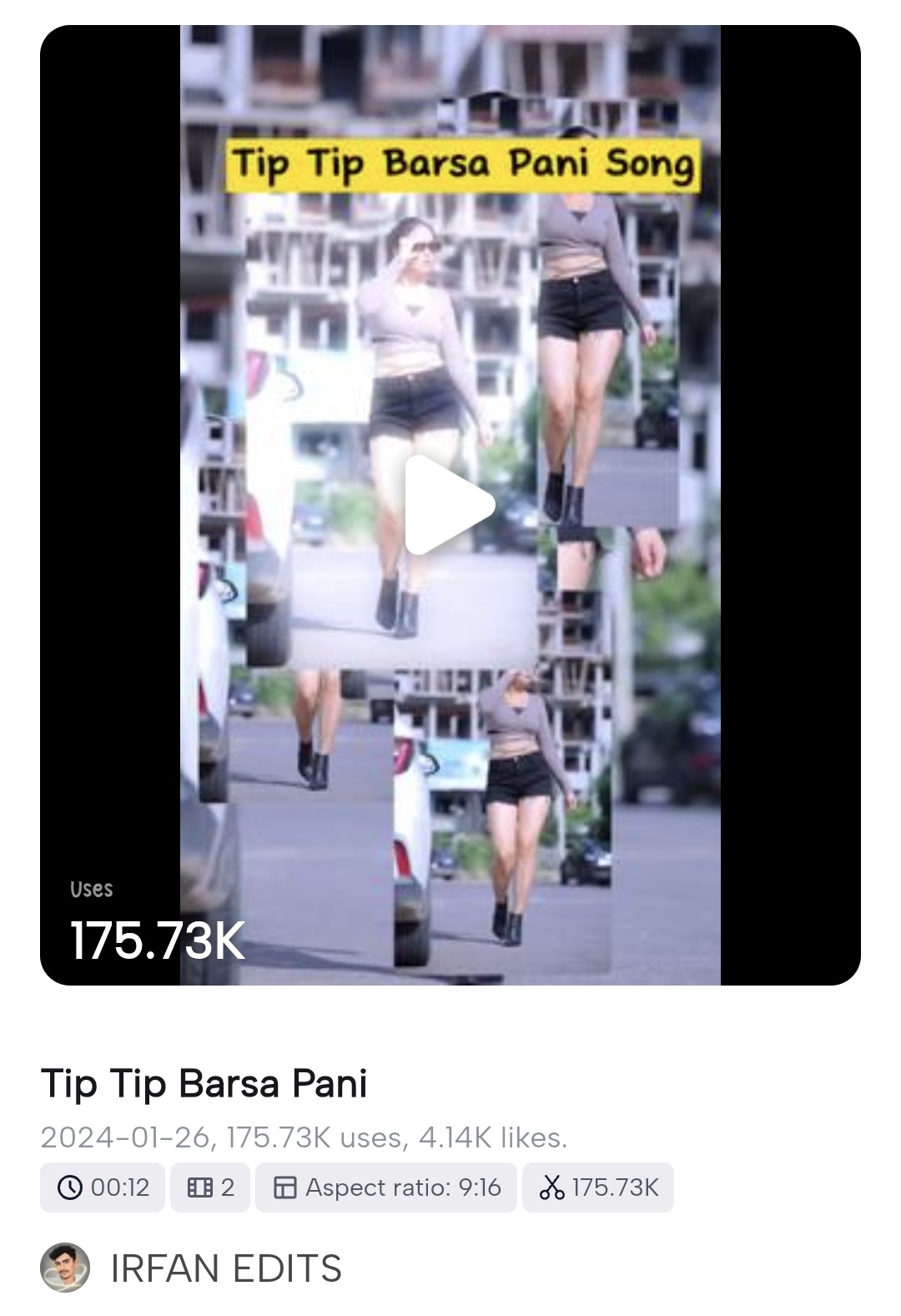Play the Tip Tip Barsa Pani video
The height and width of the screenshot is (1316, 901).
[448, 505]
